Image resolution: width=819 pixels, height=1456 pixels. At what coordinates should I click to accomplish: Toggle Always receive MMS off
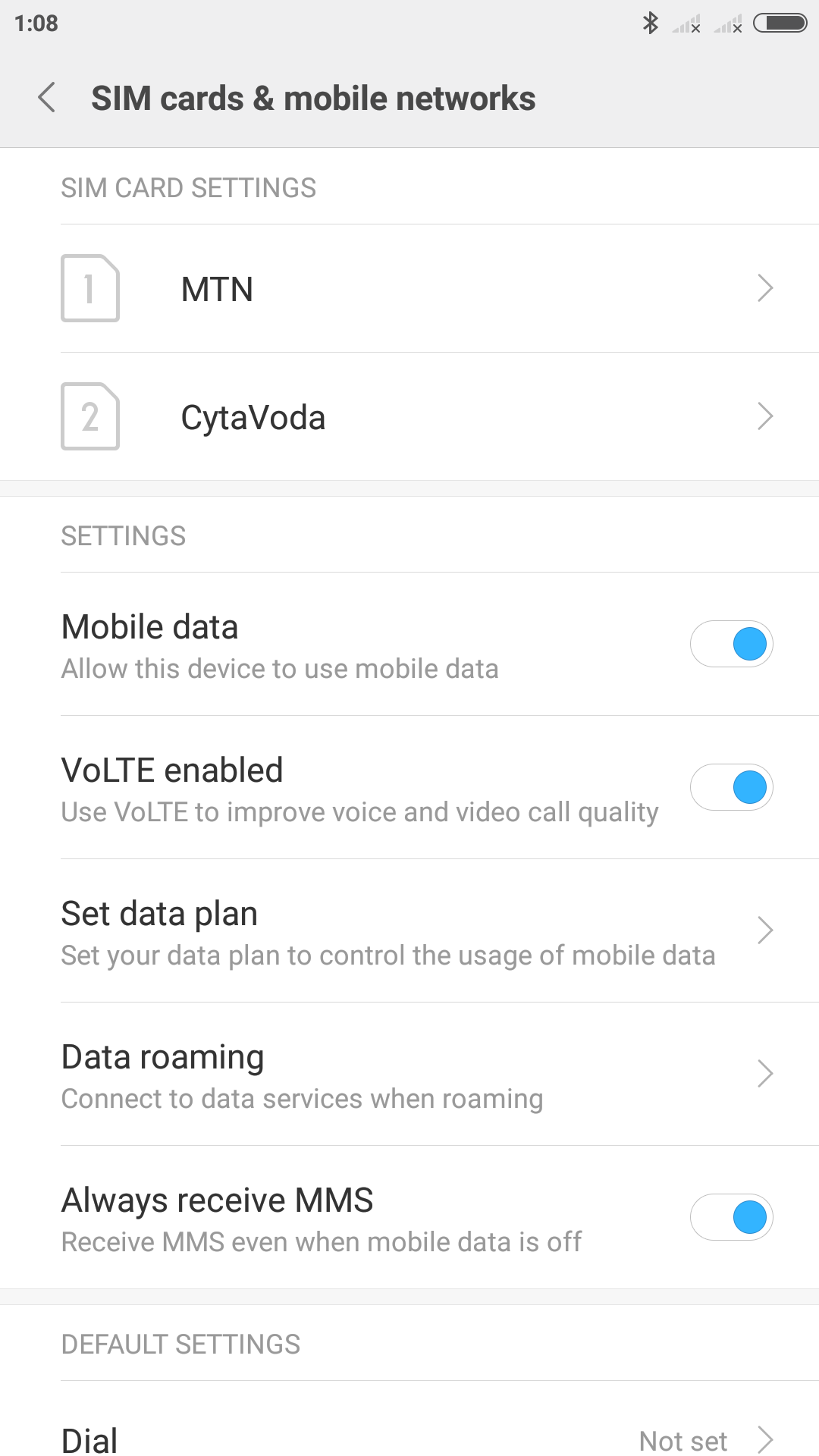(731, 1217)
